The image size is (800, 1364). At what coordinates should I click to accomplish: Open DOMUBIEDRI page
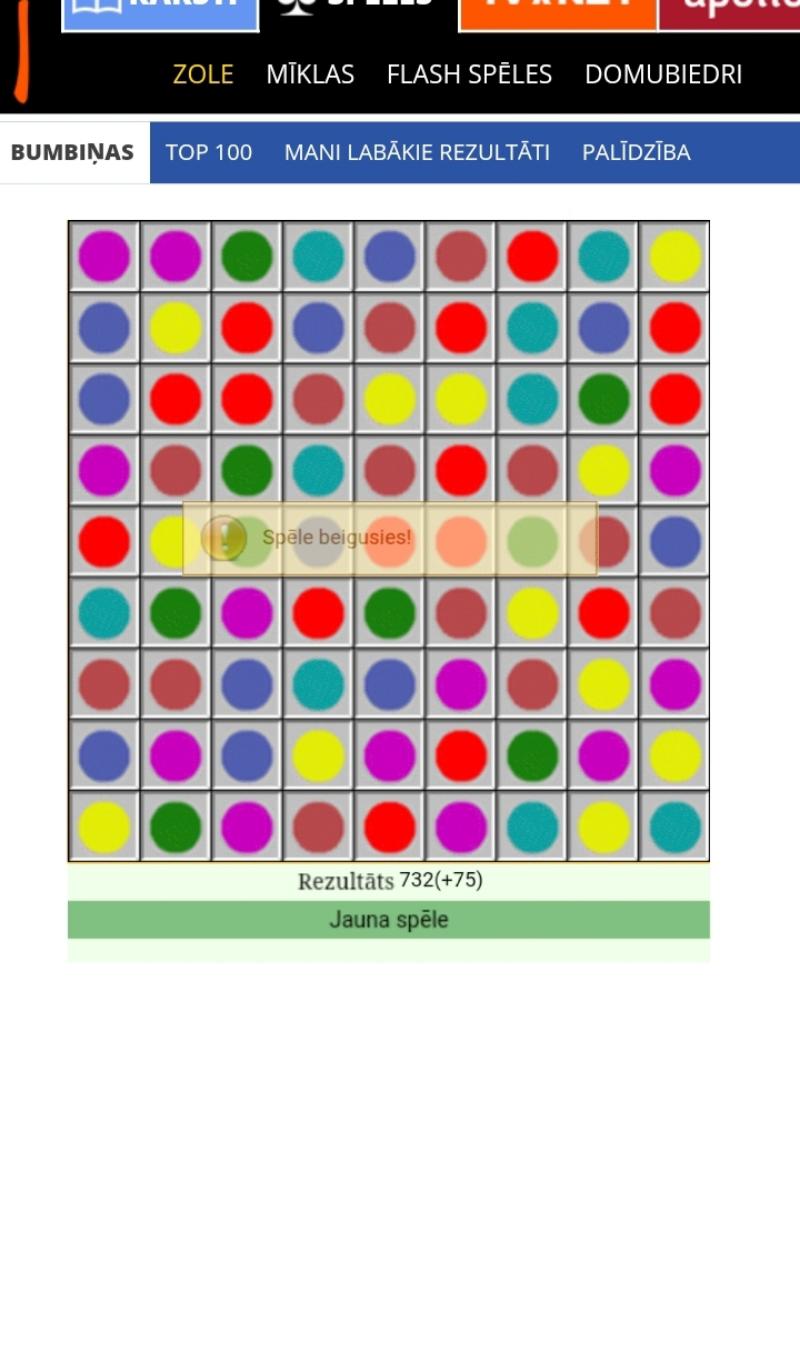pos(663,74)
